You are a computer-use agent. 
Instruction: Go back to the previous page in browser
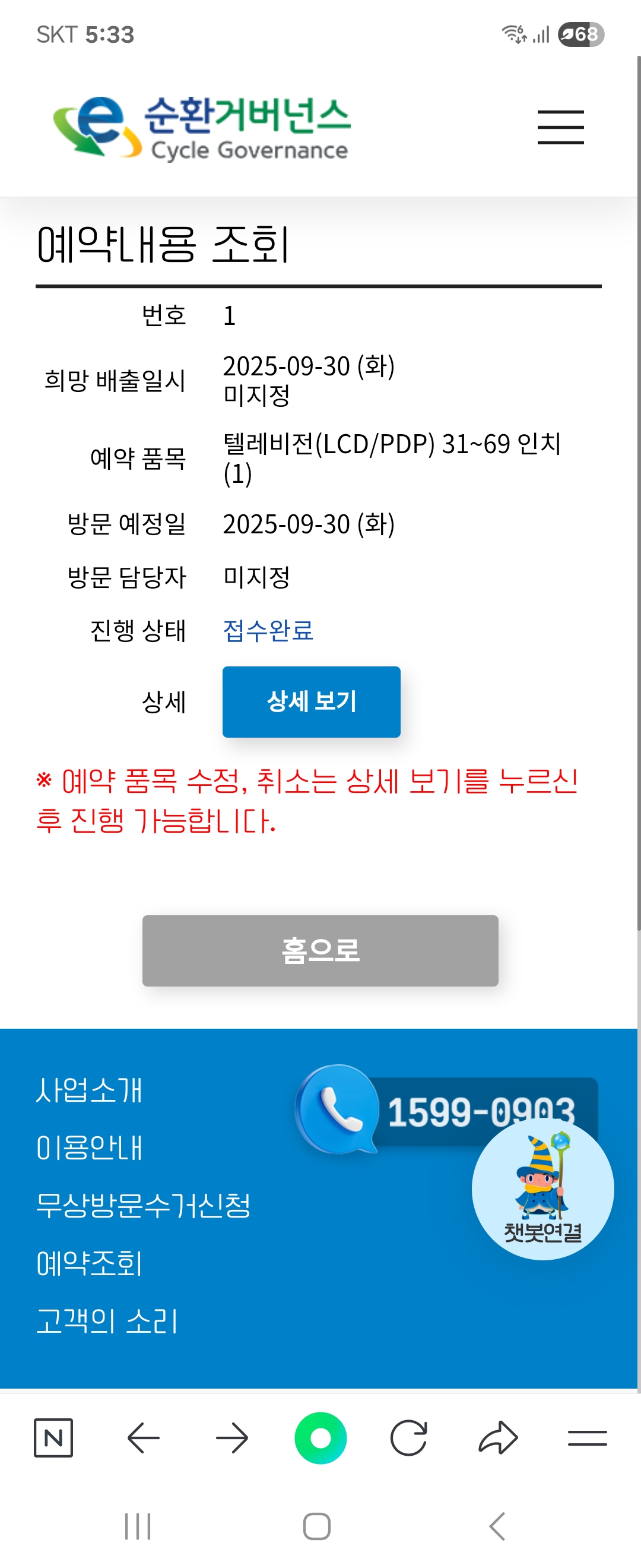tap(143, 1438)
